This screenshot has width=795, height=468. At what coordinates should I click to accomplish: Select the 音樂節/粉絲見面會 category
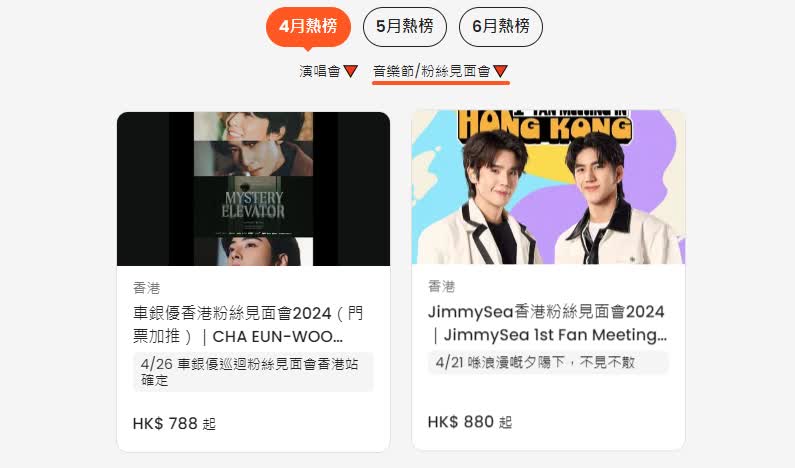click(440, 71)
